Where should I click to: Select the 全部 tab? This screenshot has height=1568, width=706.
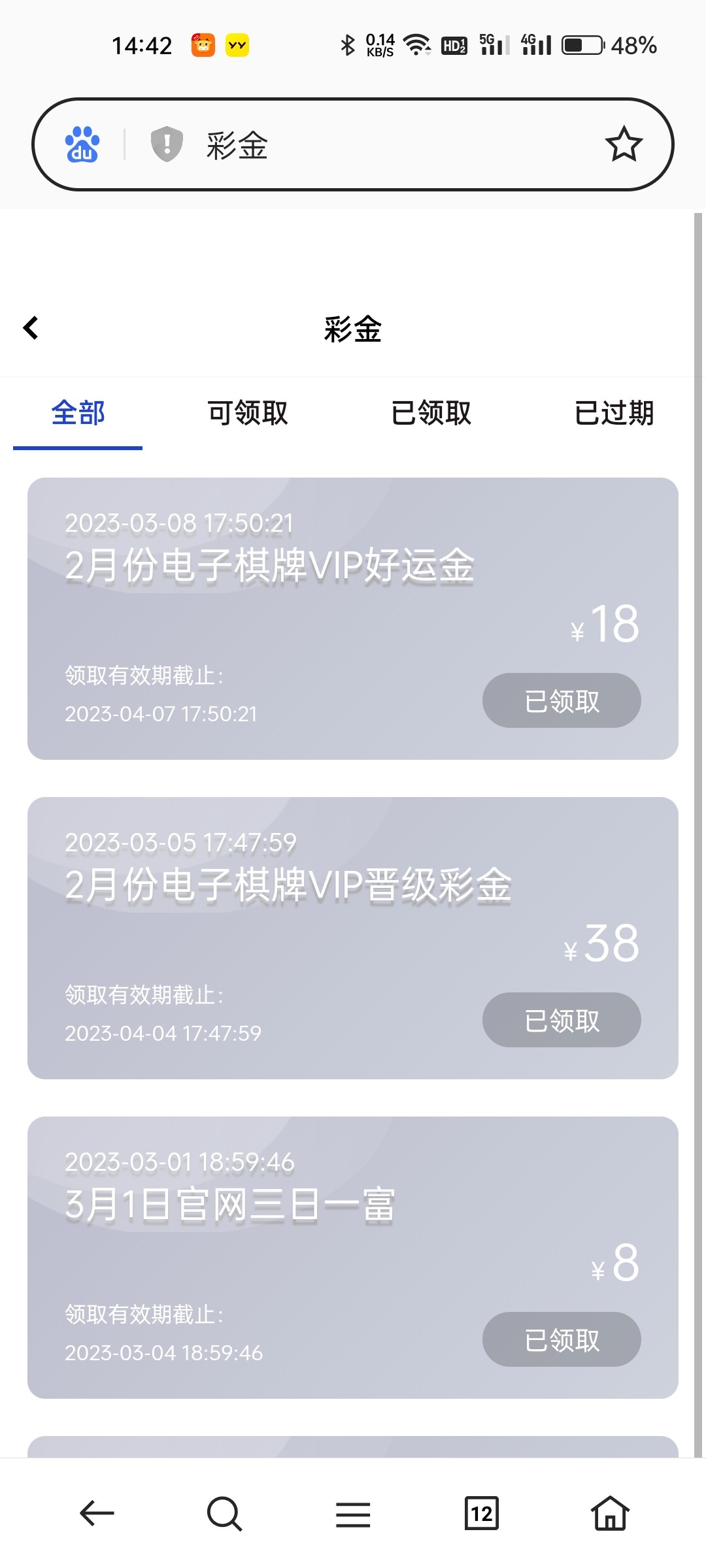pyautogui.click(x=78, y=414)
